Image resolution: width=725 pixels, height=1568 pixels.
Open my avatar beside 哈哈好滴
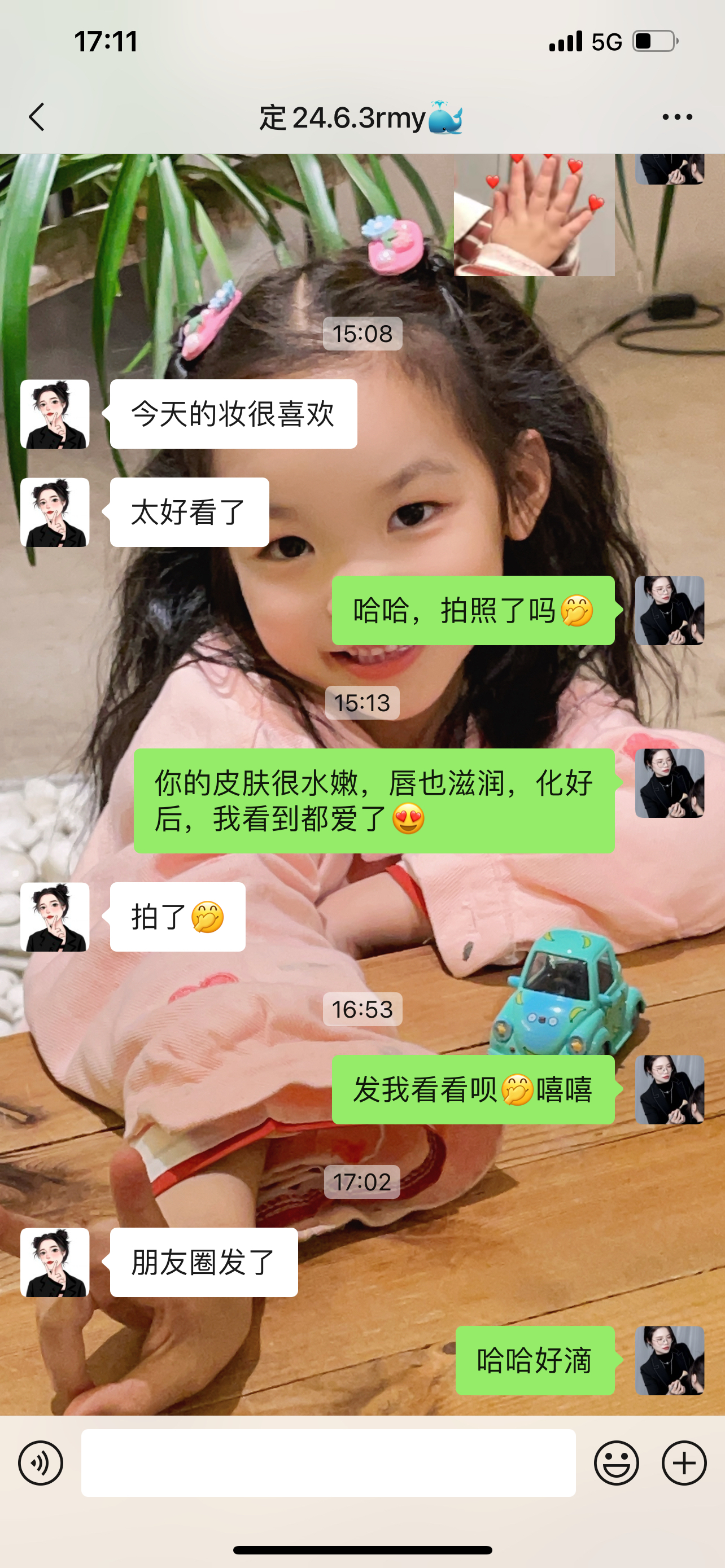coord(670,1360)
